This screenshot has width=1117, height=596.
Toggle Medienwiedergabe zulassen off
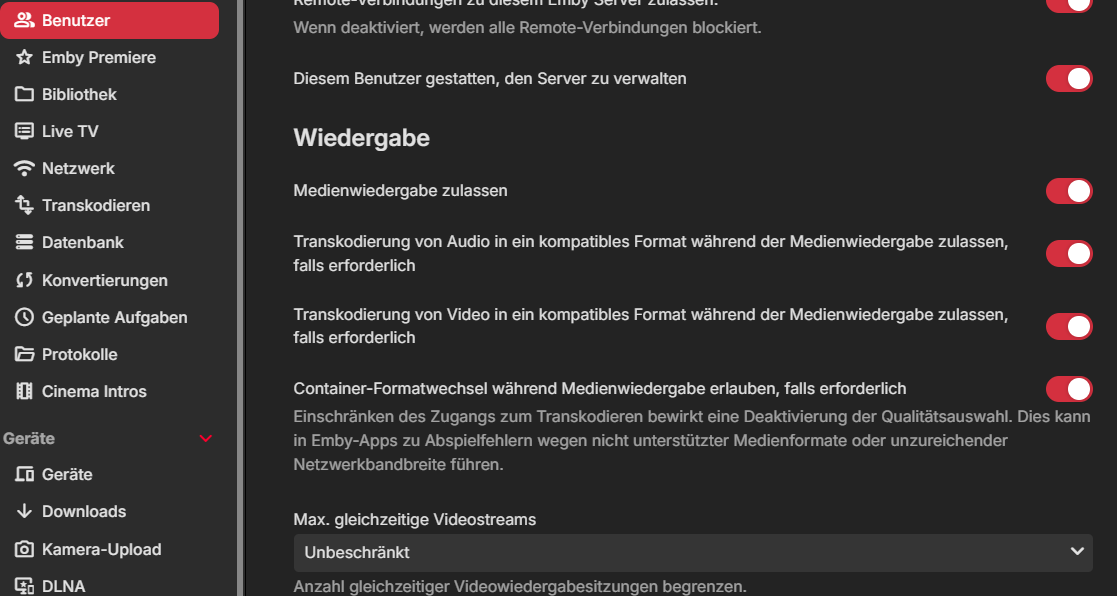coord(1068,191)
